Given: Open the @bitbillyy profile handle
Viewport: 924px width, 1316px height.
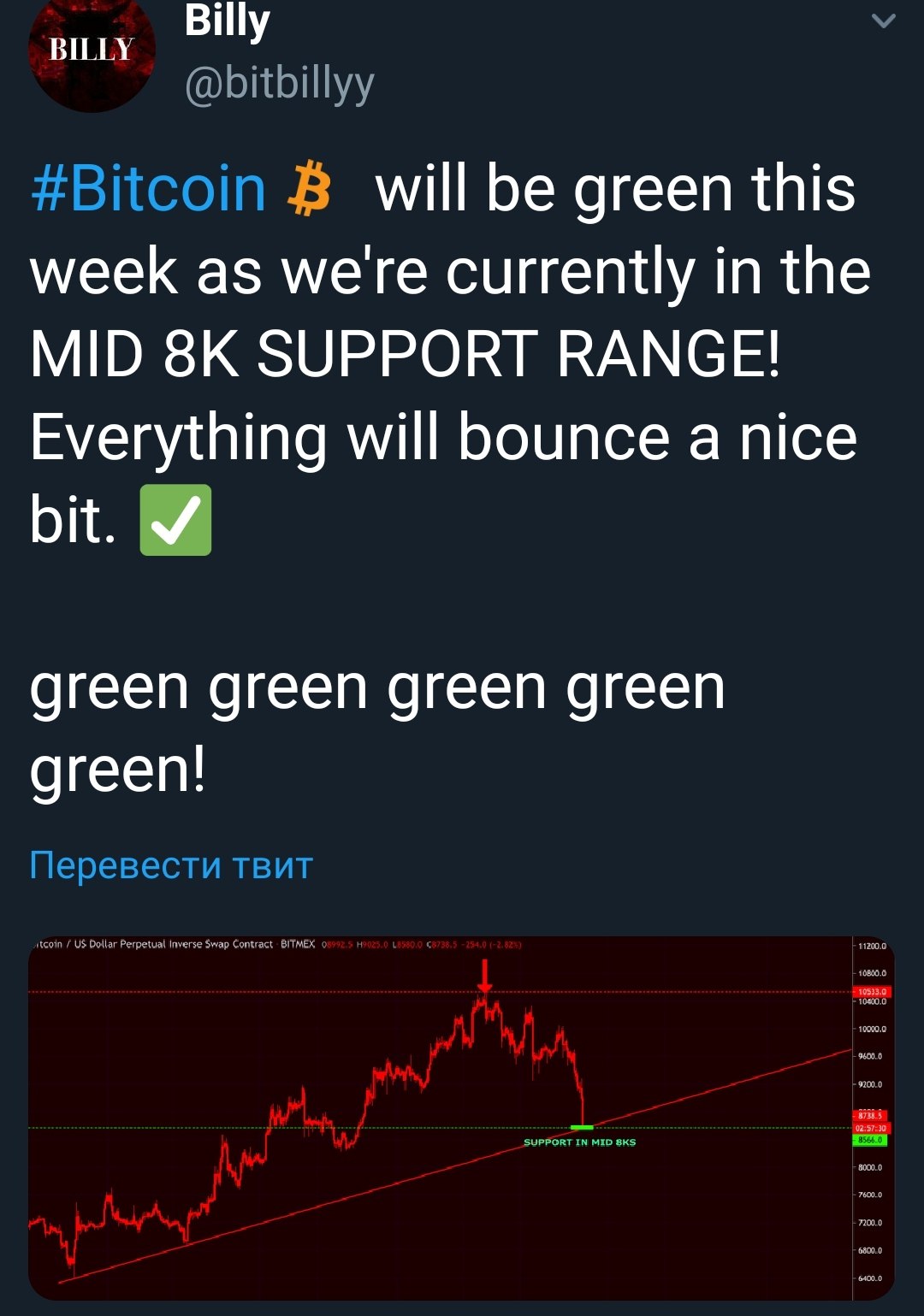Looking at the screenshot, I should (279, 83).
